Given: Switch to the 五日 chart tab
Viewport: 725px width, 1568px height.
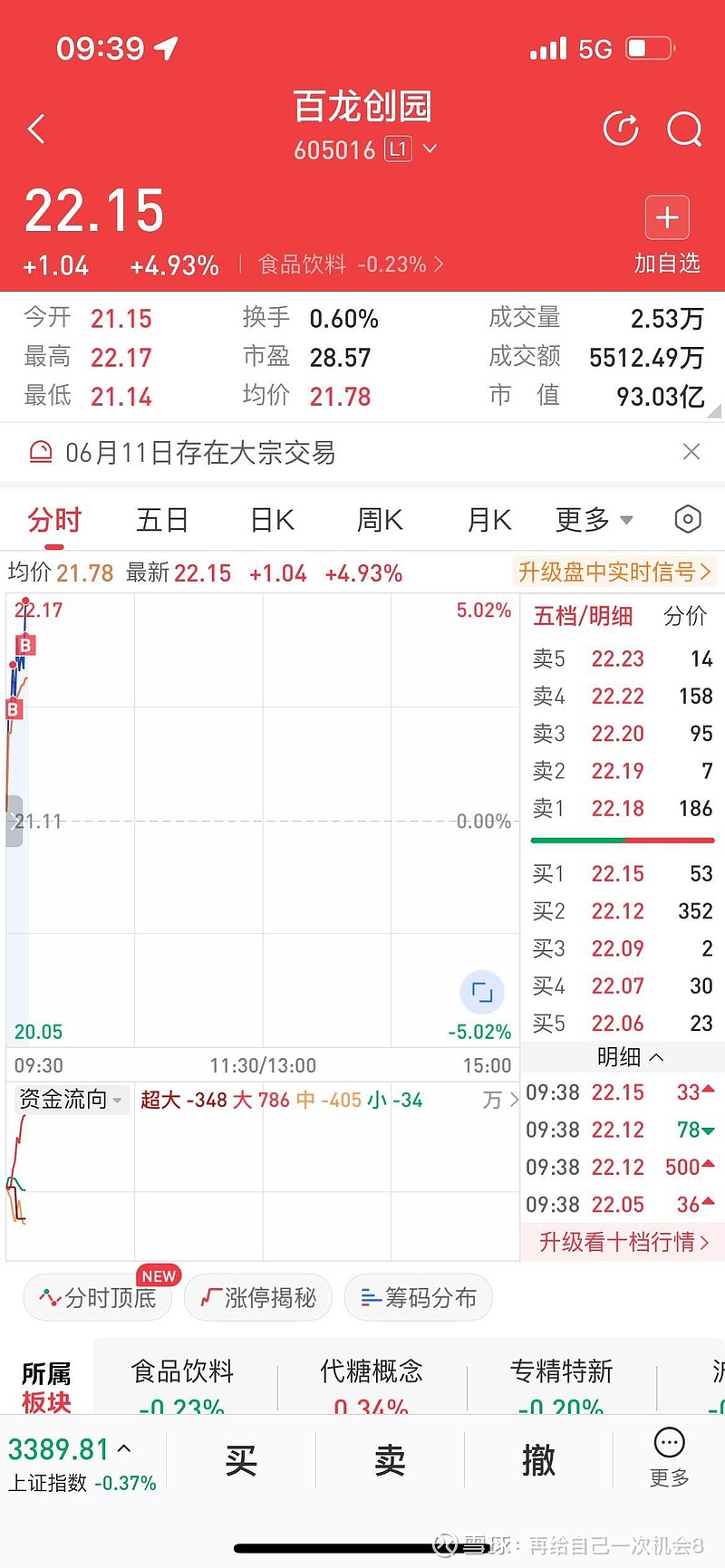Looking at the screenshot, I should point(162,520).
